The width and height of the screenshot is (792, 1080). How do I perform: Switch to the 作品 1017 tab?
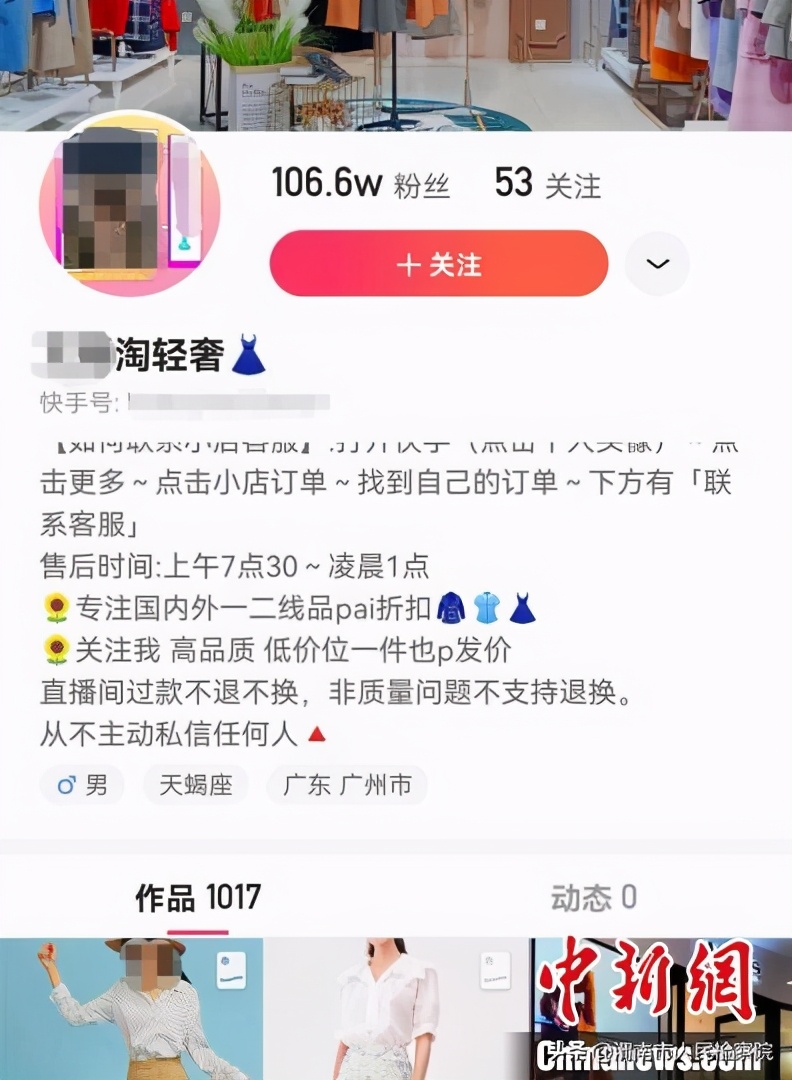click(195, 899)
